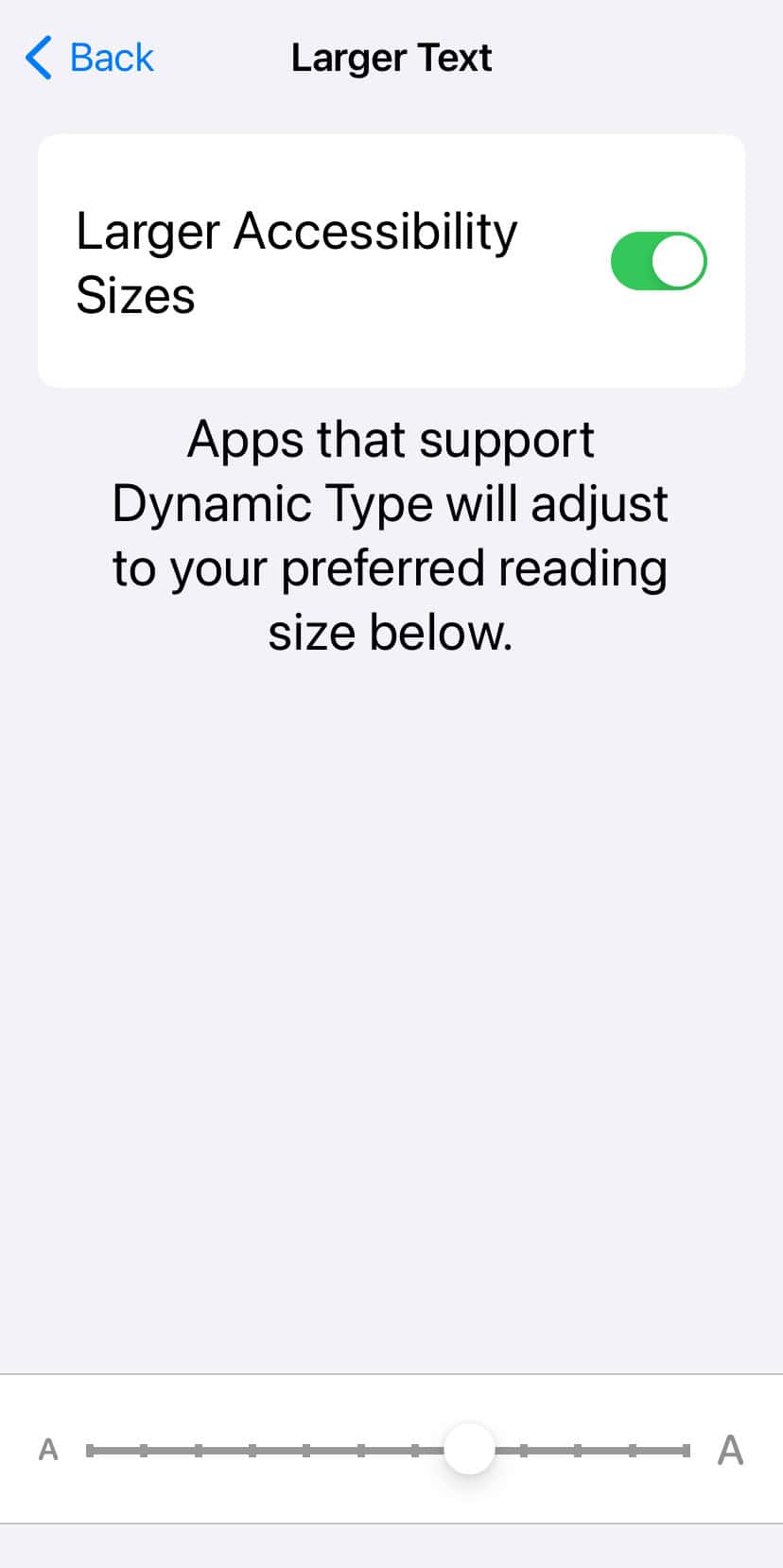Image resolution: width=783 pixels, height=1568 pixels.
Task: Tap the blue back chevron icon
Action: coord(36,57)
